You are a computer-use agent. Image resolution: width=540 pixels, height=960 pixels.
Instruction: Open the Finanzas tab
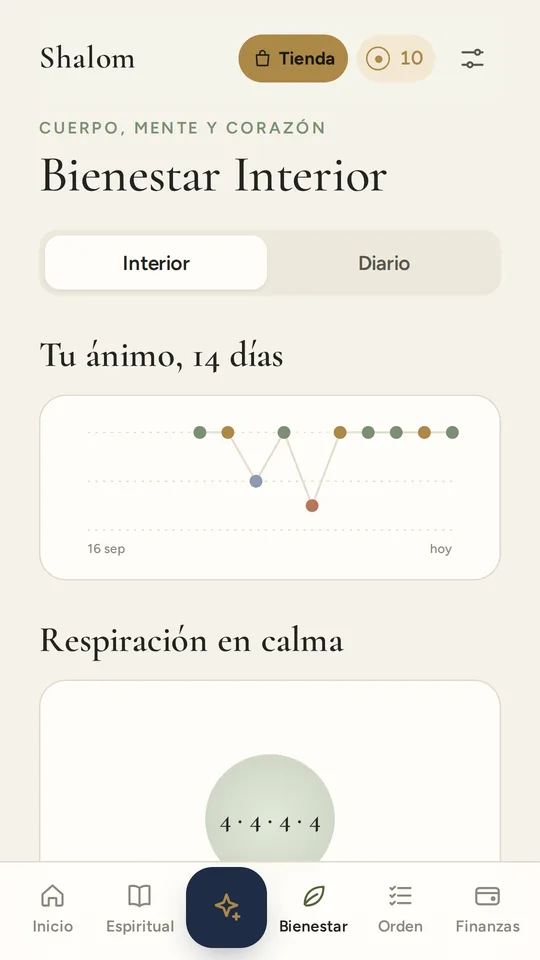tap(487, 909)
